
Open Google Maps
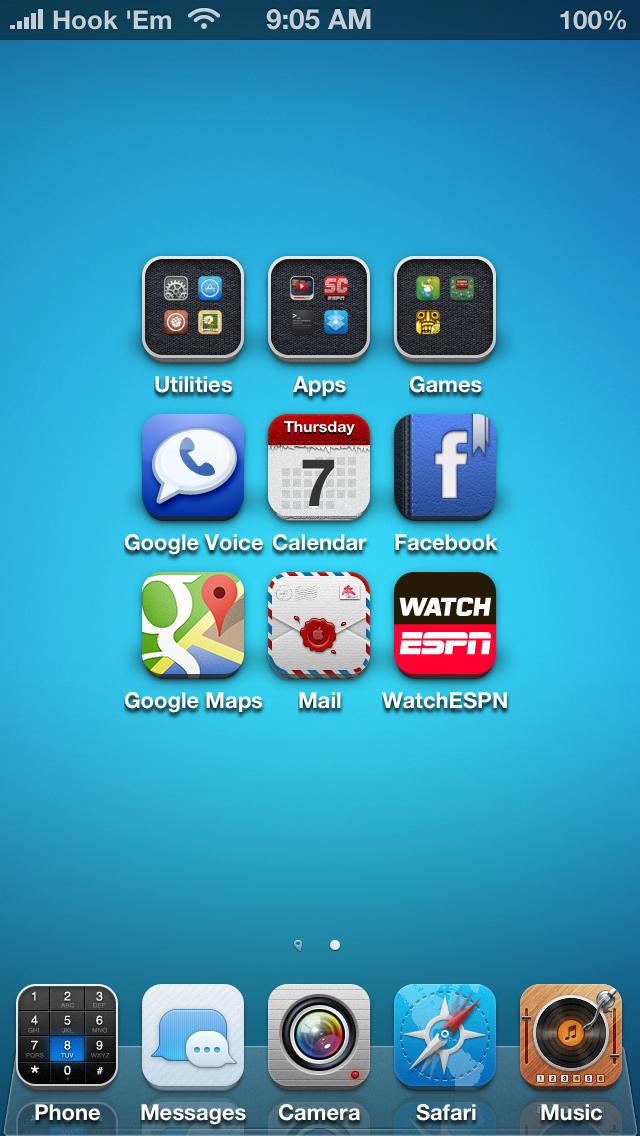pyautogui.click(x=193, y=624)
